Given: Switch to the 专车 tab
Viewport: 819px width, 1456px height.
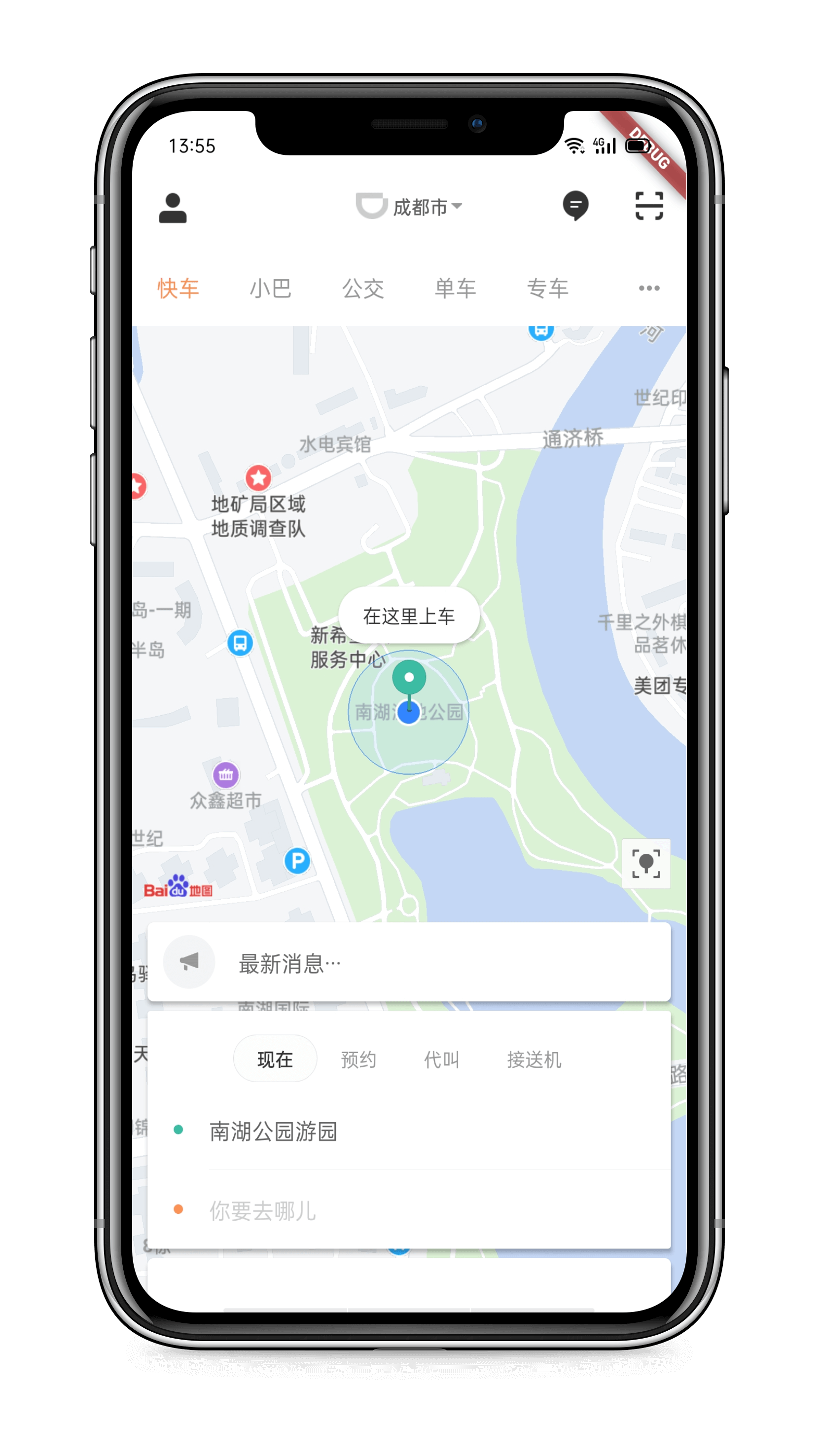Looking at the screenshot, I should click(547, 288).
